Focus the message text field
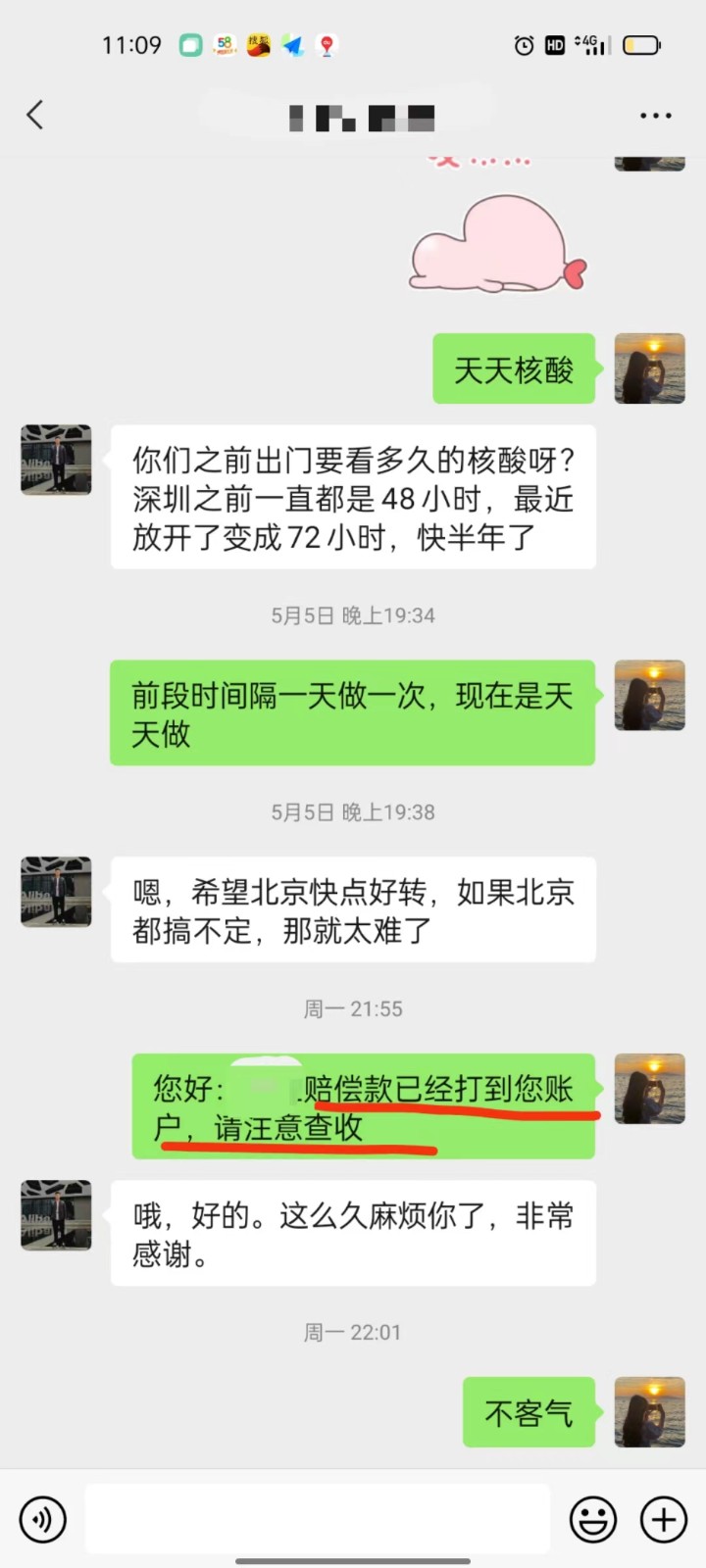 (317, 1519)
